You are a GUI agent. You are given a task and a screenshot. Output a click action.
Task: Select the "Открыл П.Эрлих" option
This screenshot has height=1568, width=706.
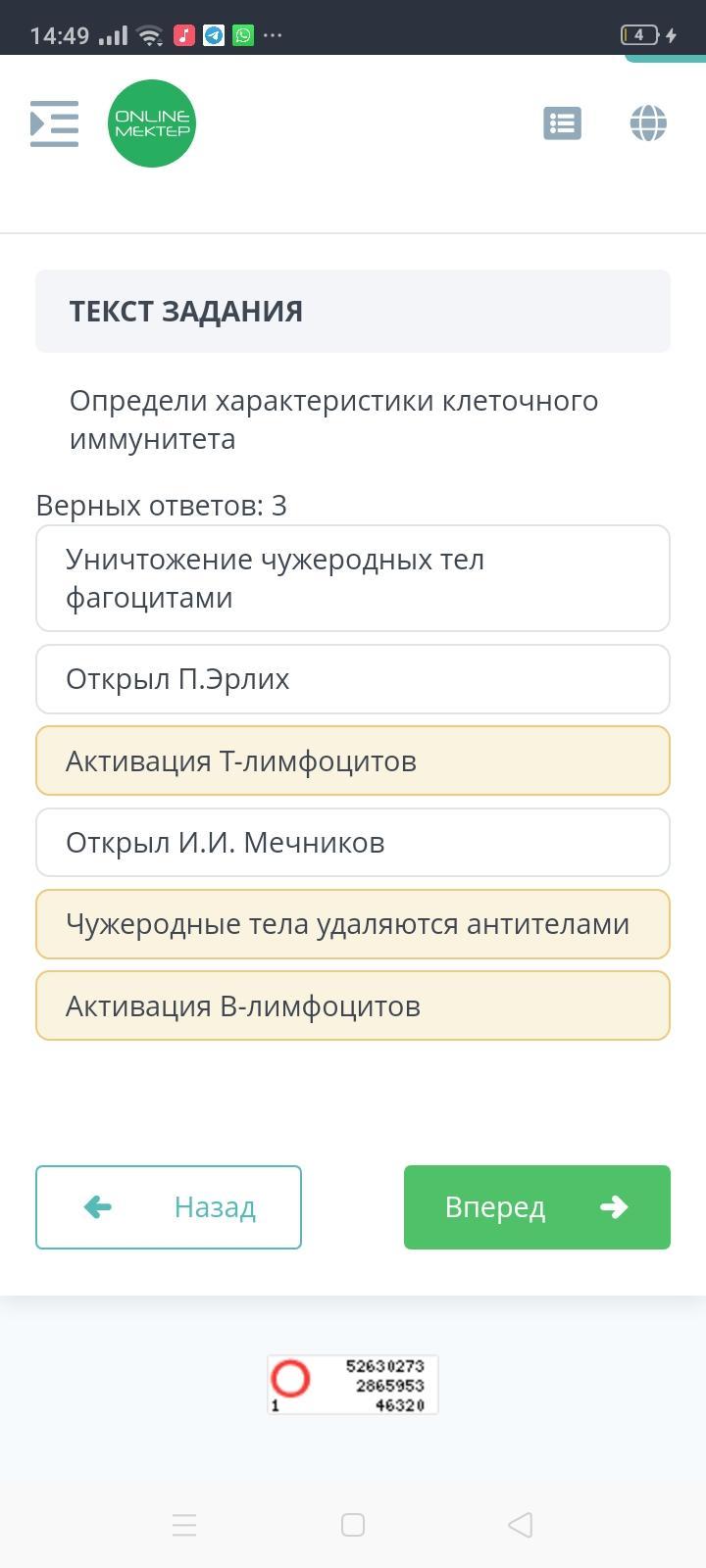(x=353, y=679)
